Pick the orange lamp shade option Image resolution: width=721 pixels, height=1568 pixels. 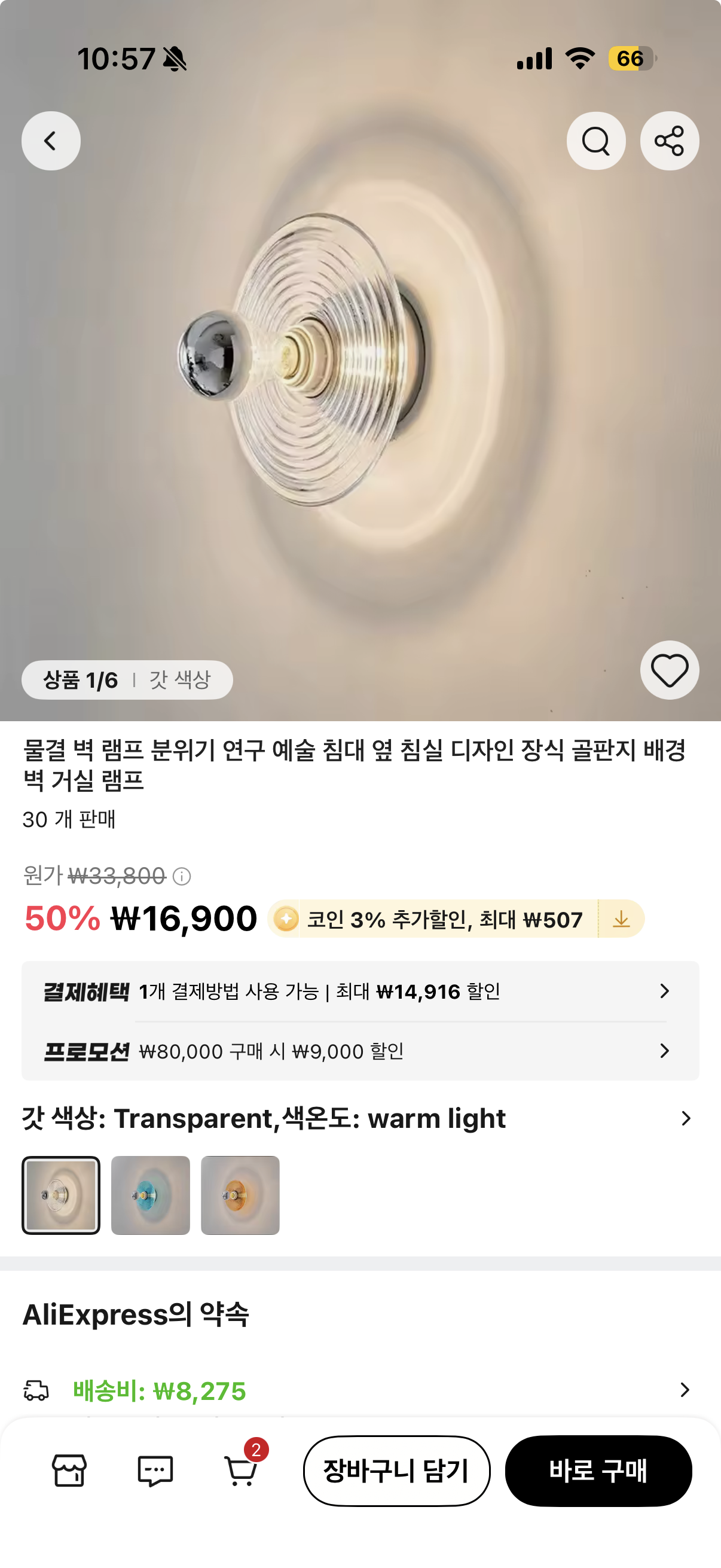[x=240, y=1195]
